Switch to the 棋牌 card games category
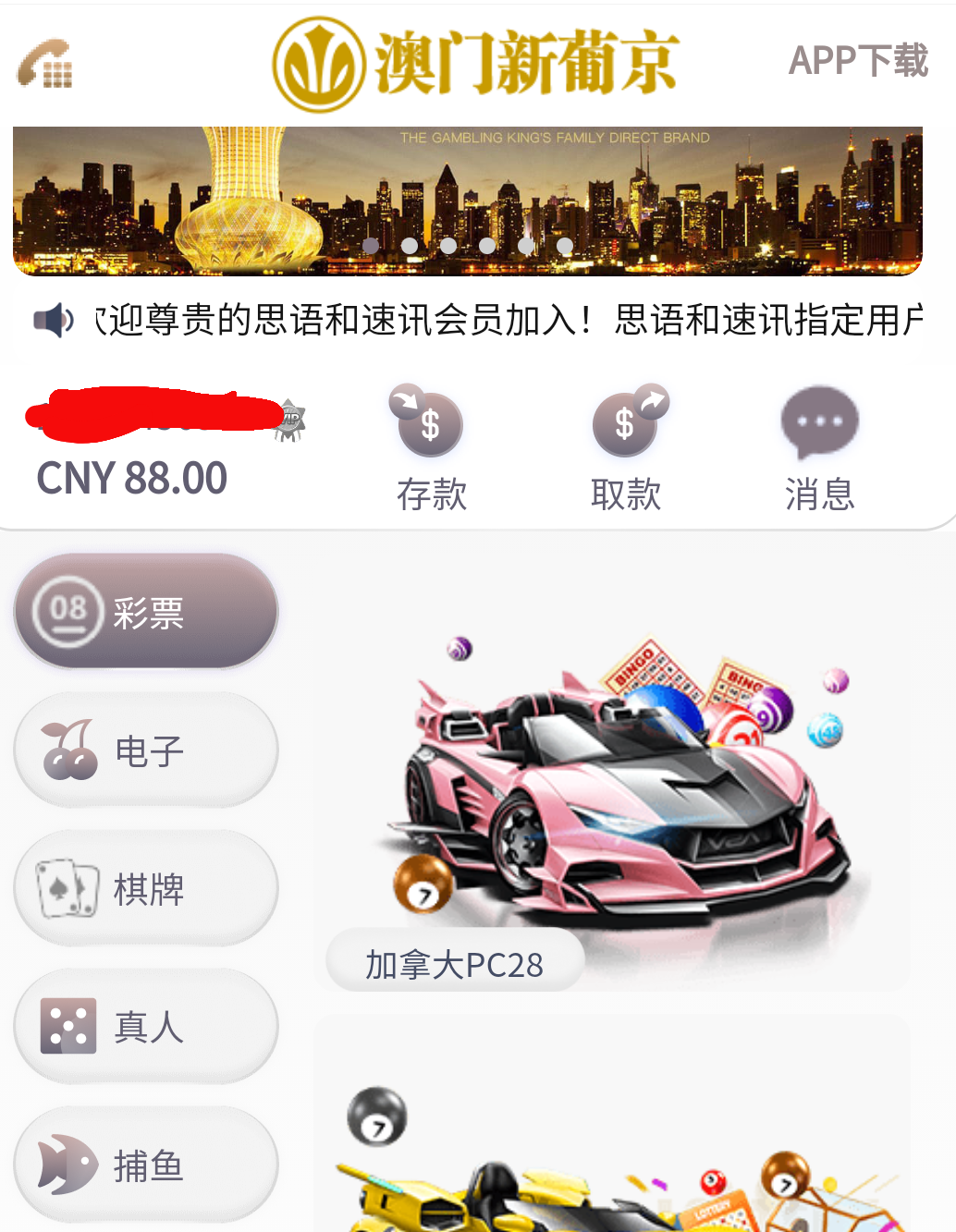This screenshot has height=1232, width=956. tap(146, 888)
